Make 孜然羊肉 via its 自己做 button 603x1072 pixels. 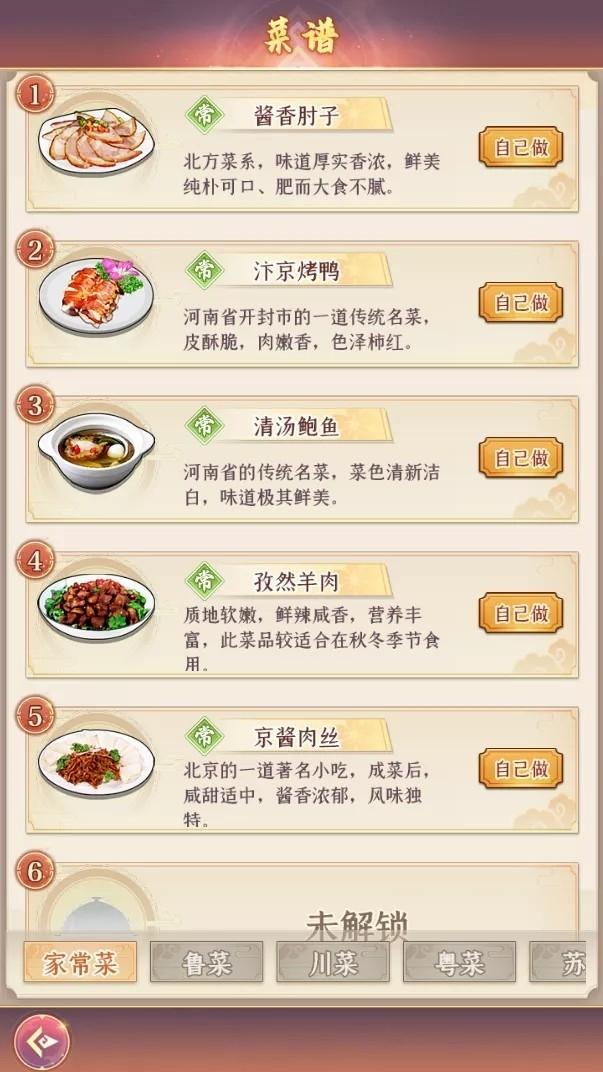click(x=520, y=613)
